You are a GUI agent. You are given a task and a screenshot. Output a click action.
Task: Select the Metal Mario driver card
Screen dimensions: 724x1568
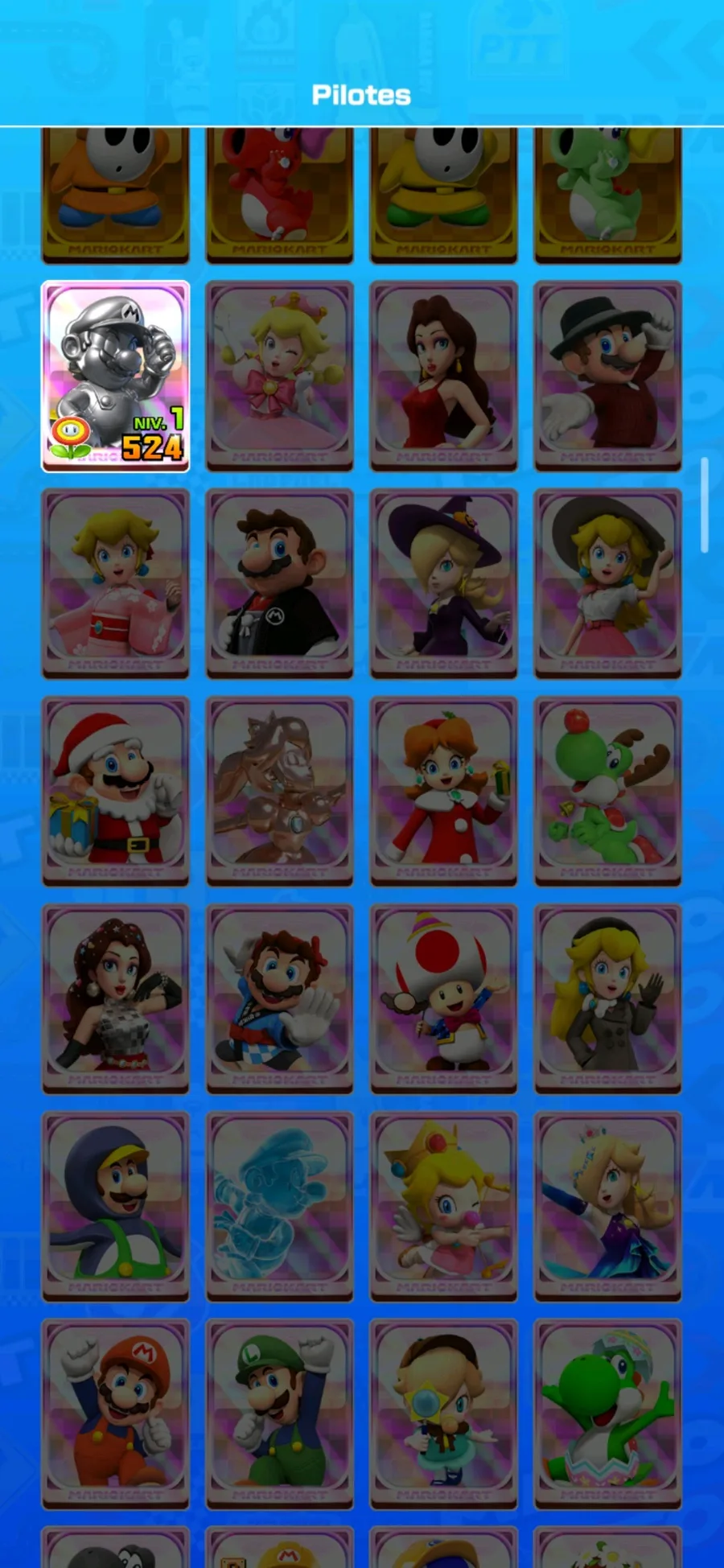(x=115, y=376)
